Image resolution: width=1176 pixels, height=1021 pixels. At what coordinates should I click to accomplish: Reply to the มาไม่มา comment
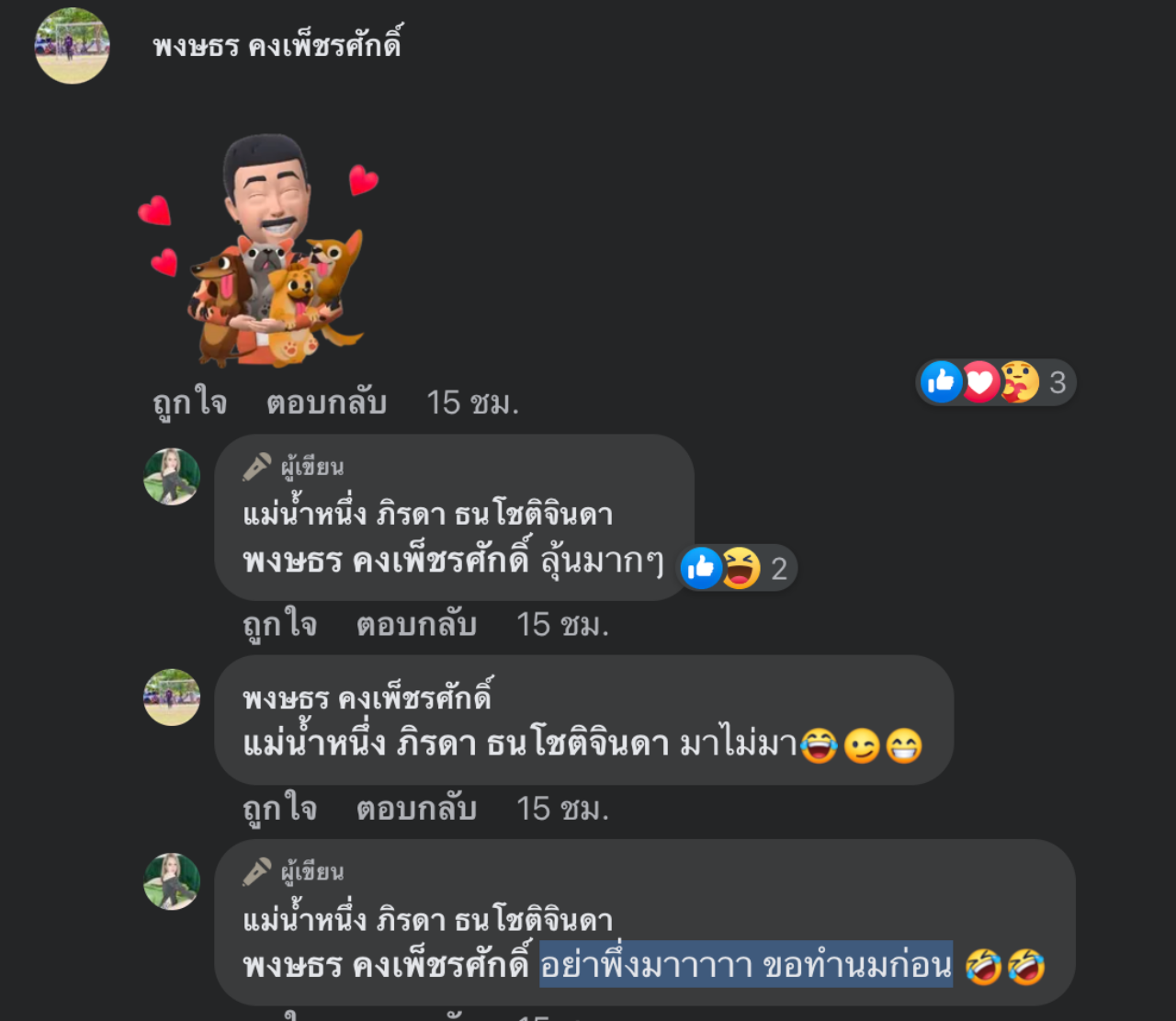pyautogui.click(x=416, y=809)
